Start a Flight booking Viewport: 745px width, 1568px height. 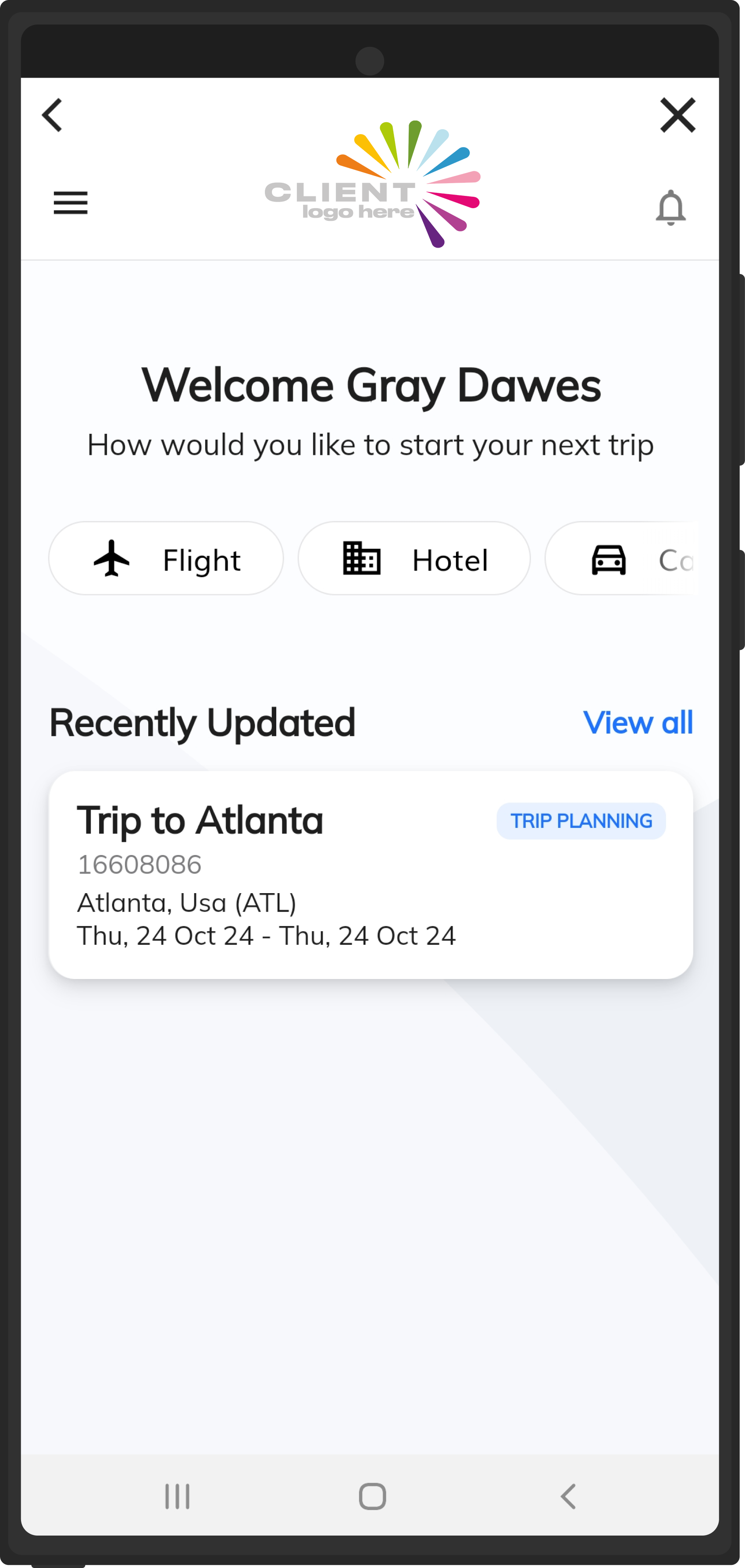(166, 558)
